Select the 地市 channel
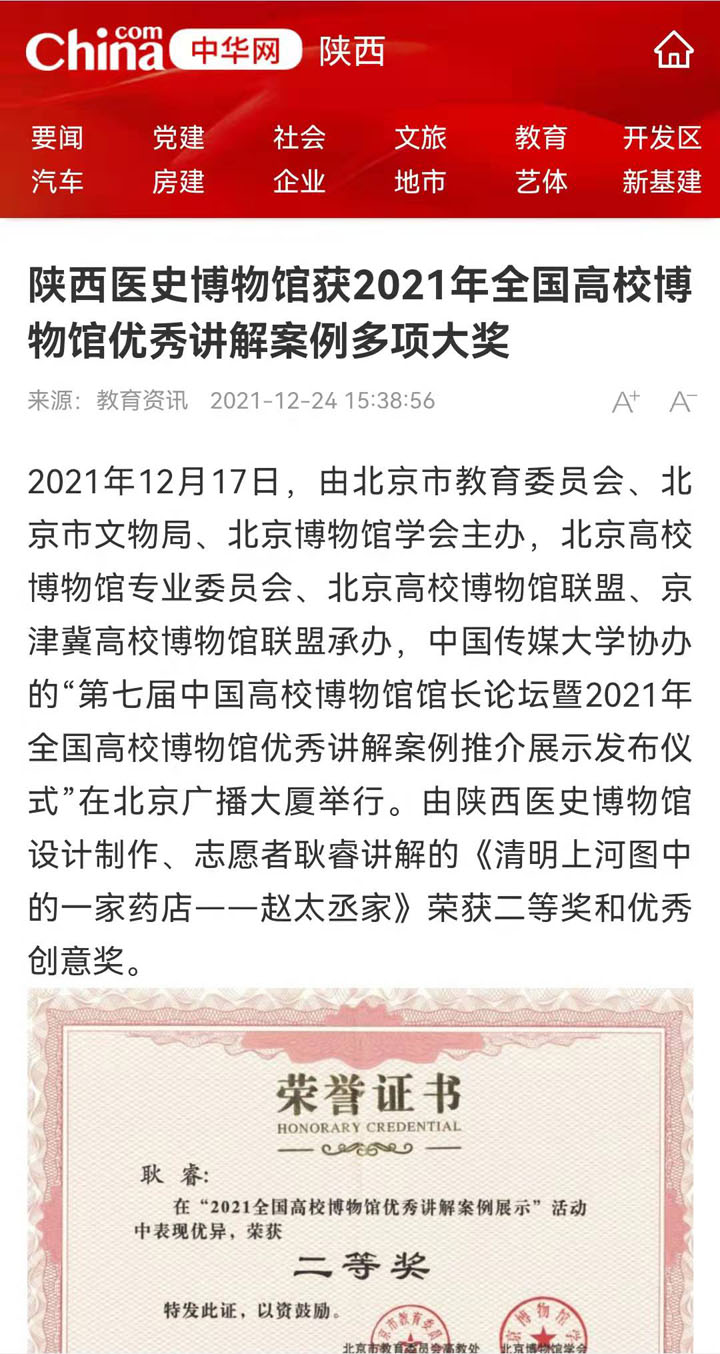This screenshot has width=720, height=1354. 420,182
